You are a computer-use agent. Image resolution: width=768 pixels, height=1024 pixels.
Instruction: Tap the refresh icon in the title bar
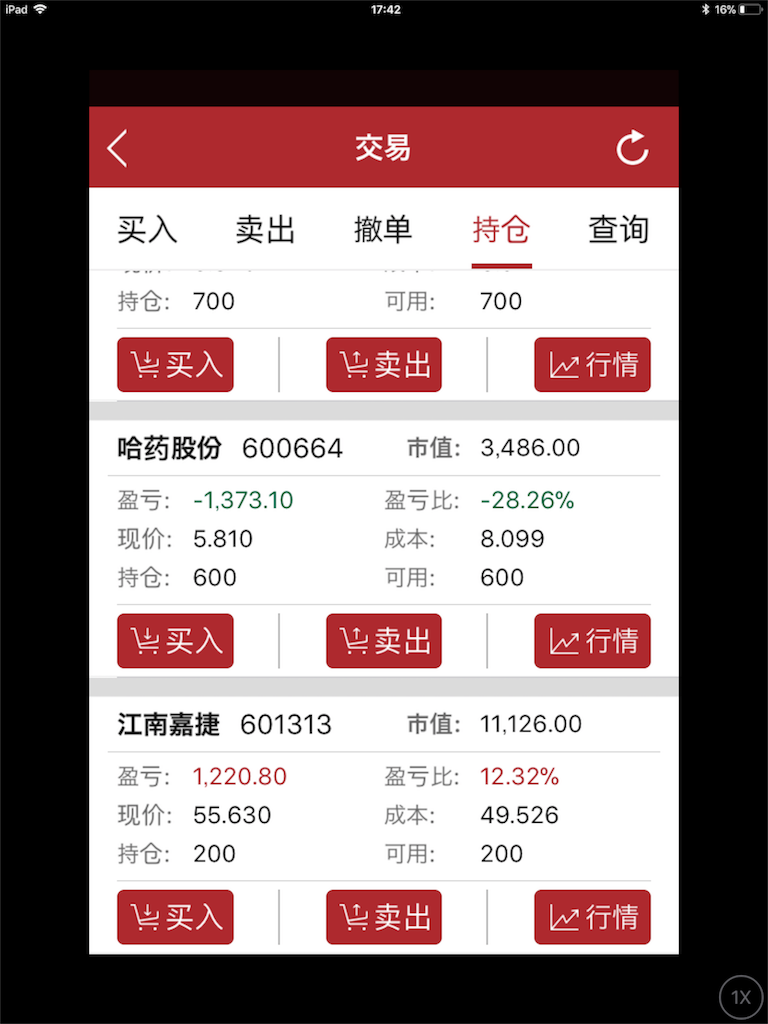[632, 147]
